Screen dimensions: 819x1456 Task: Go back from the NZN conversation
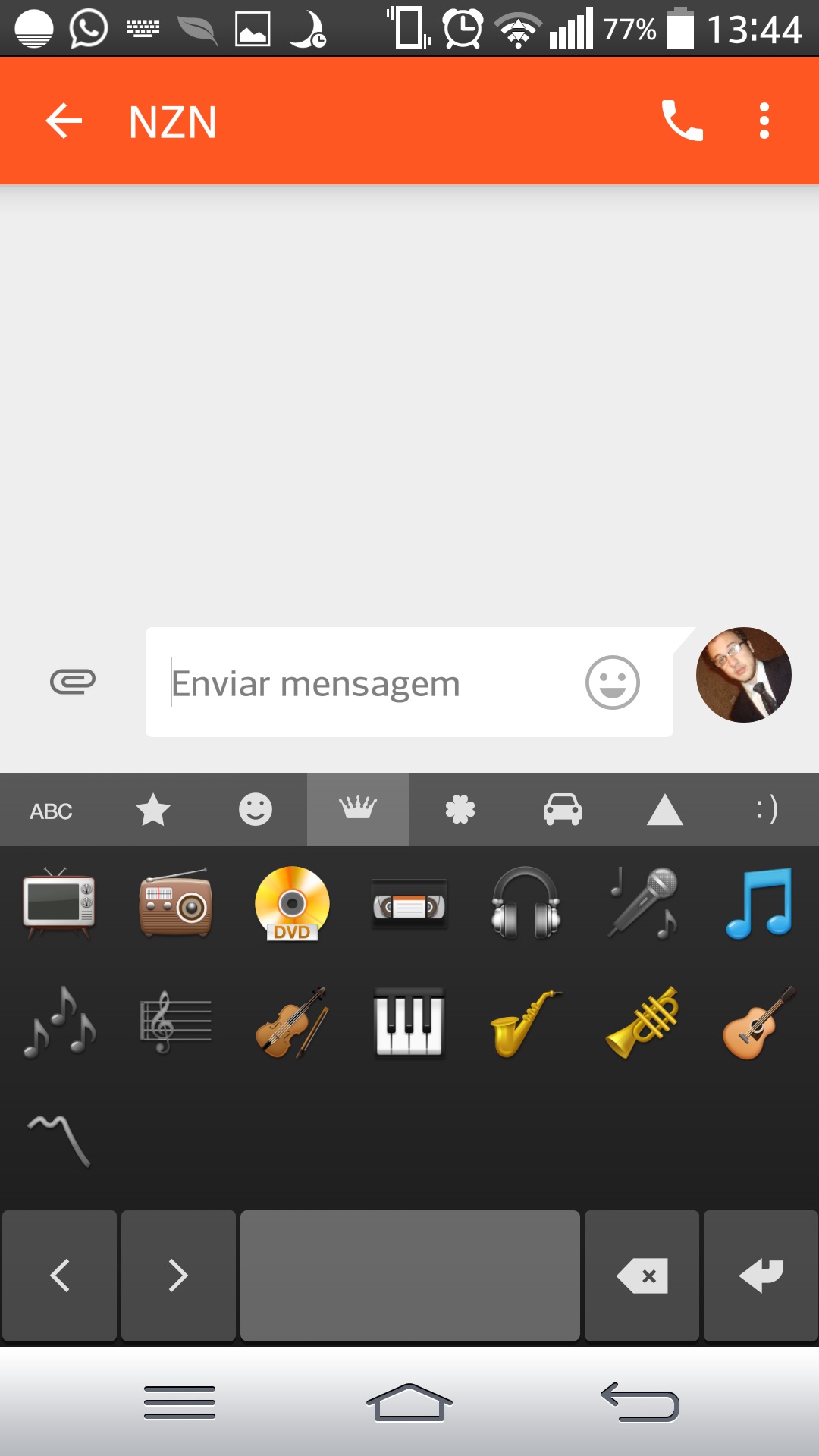(x=64, y=121)
